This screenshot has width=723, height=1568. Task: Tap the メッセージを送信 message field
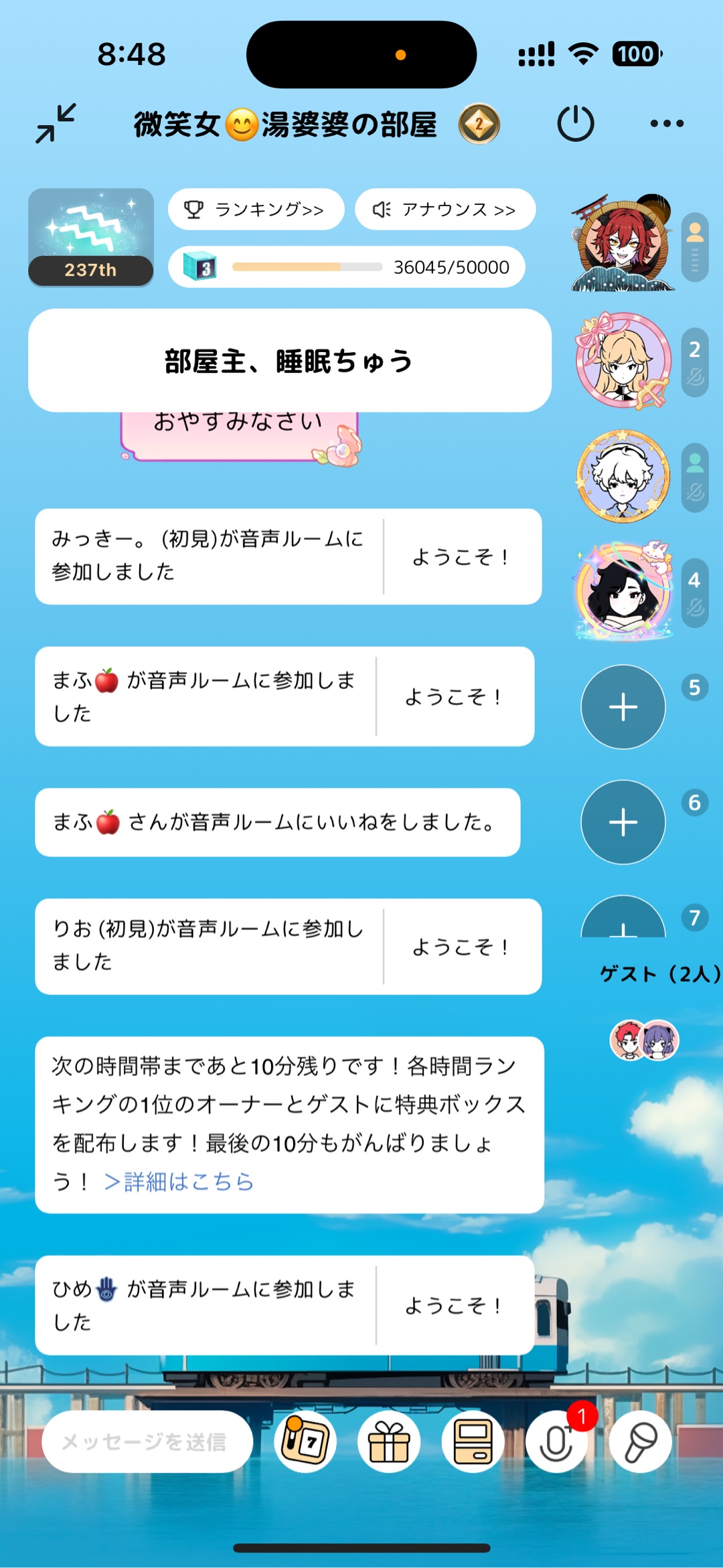pos(147,1441)
